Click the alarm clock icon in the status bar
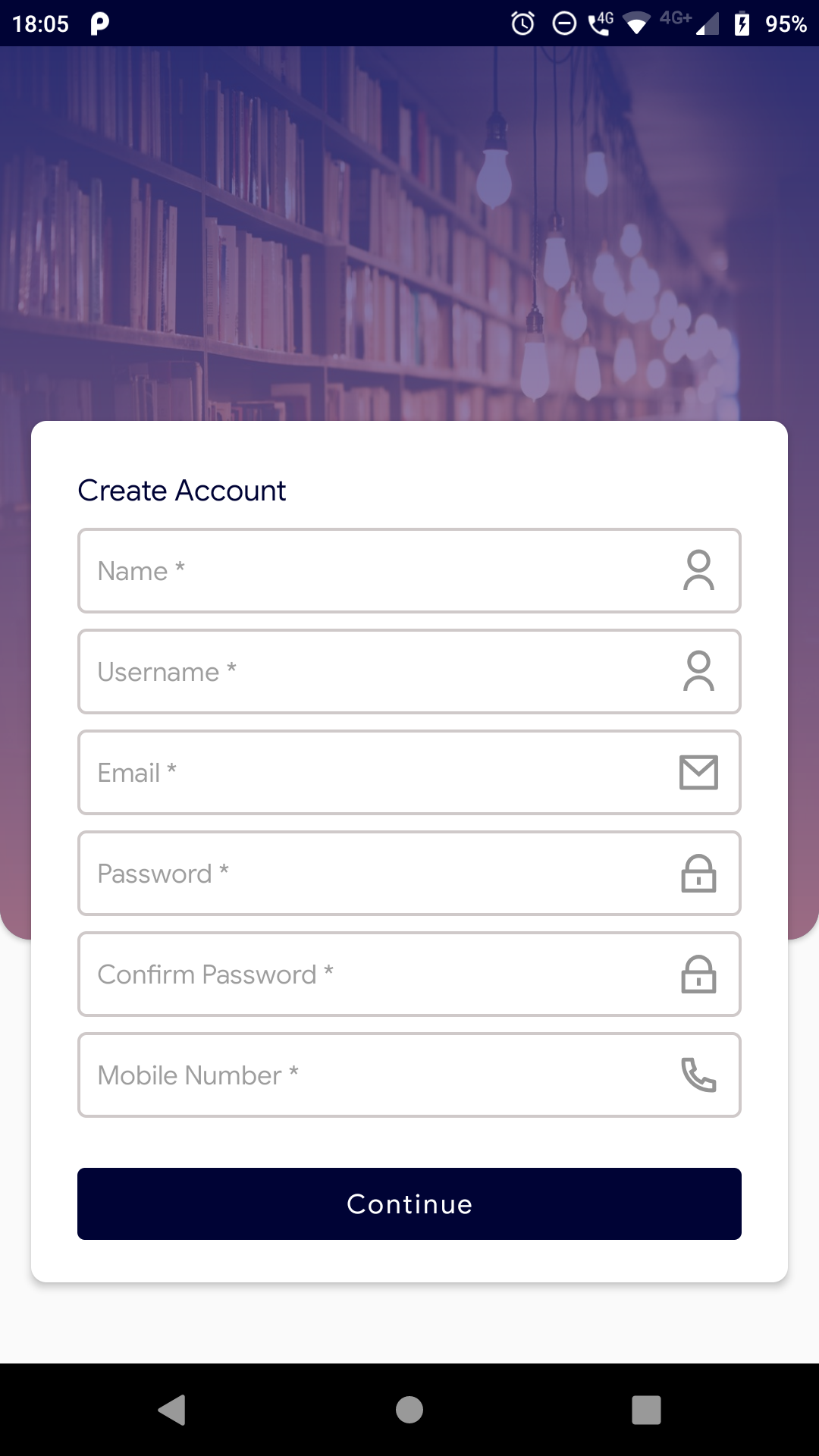This screenshot has height=1456, width=819. click(522, 24)
